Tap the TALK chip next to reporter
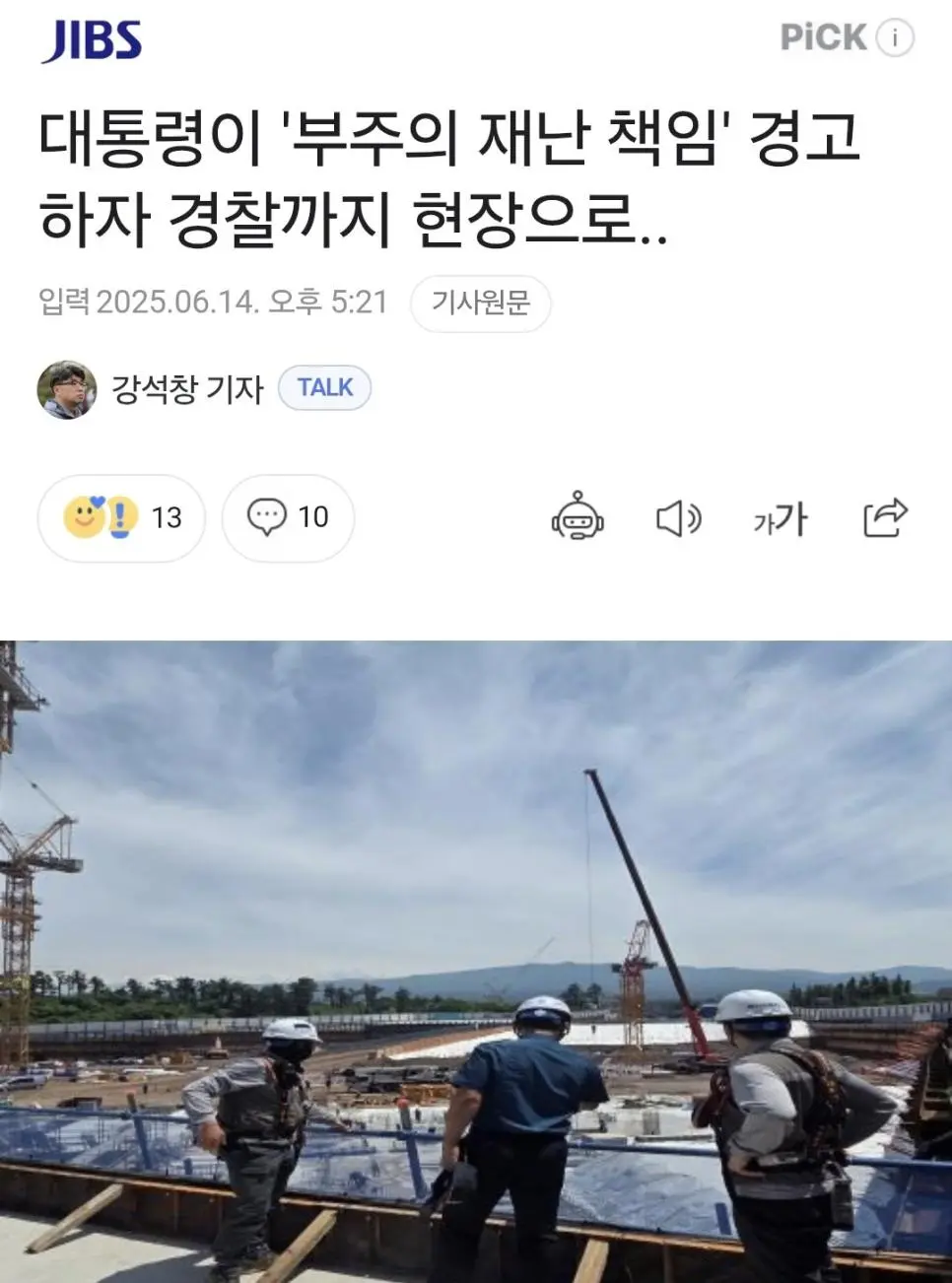Image resolution: width=952 pixels, height=1283 pixels. pyautogui.click(x=324, y=388)
